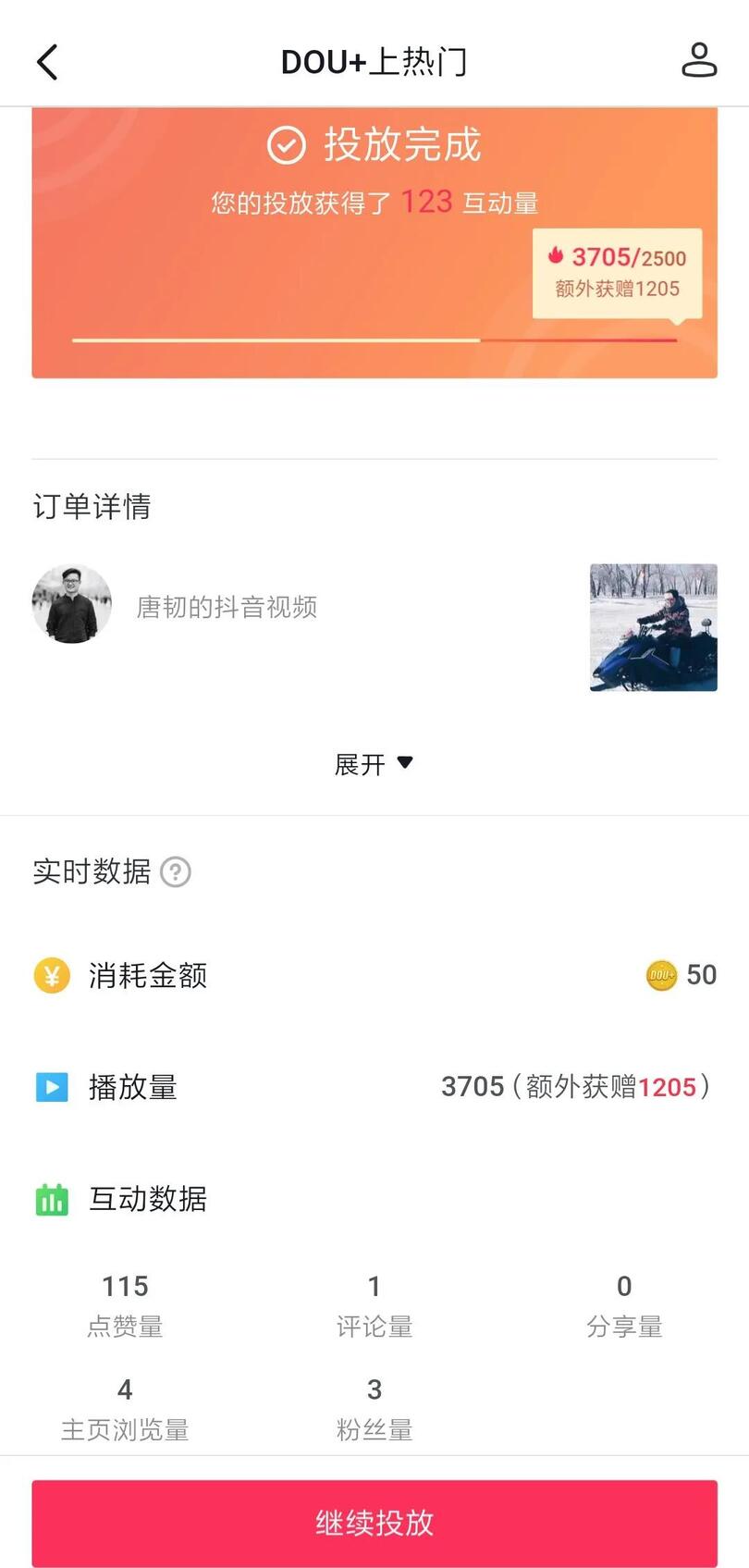Click the 唐韧的抖音视频 text link
Screen dimensions: 749x1568
click(229, 607)
